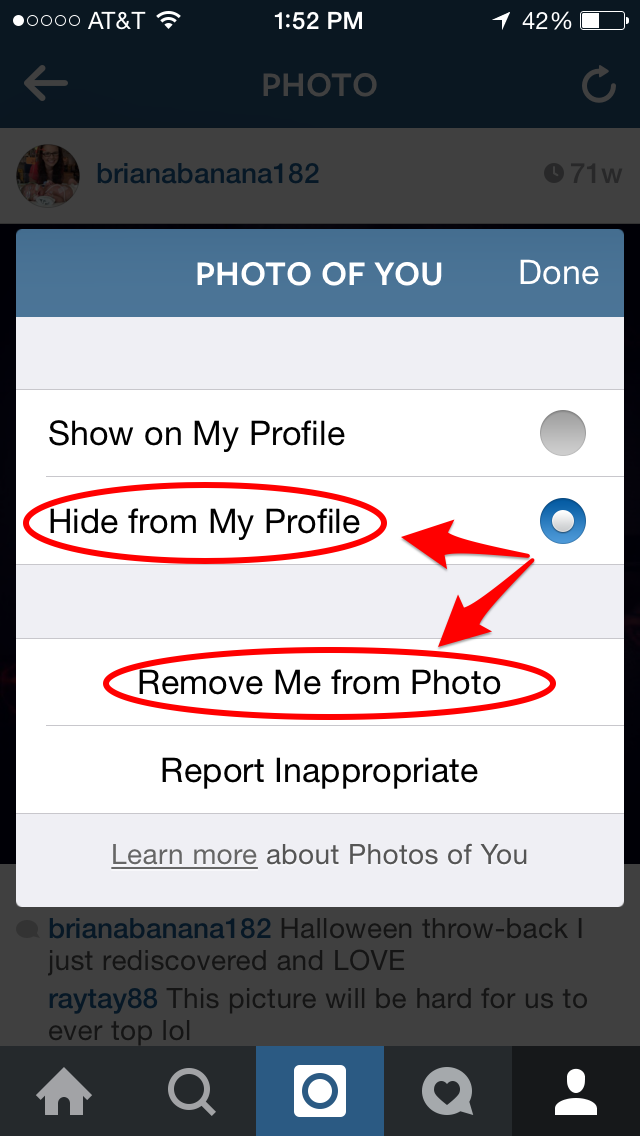640x1136 pixels.
Task: Choose Report Inappropriate
Action: [320, 770]
